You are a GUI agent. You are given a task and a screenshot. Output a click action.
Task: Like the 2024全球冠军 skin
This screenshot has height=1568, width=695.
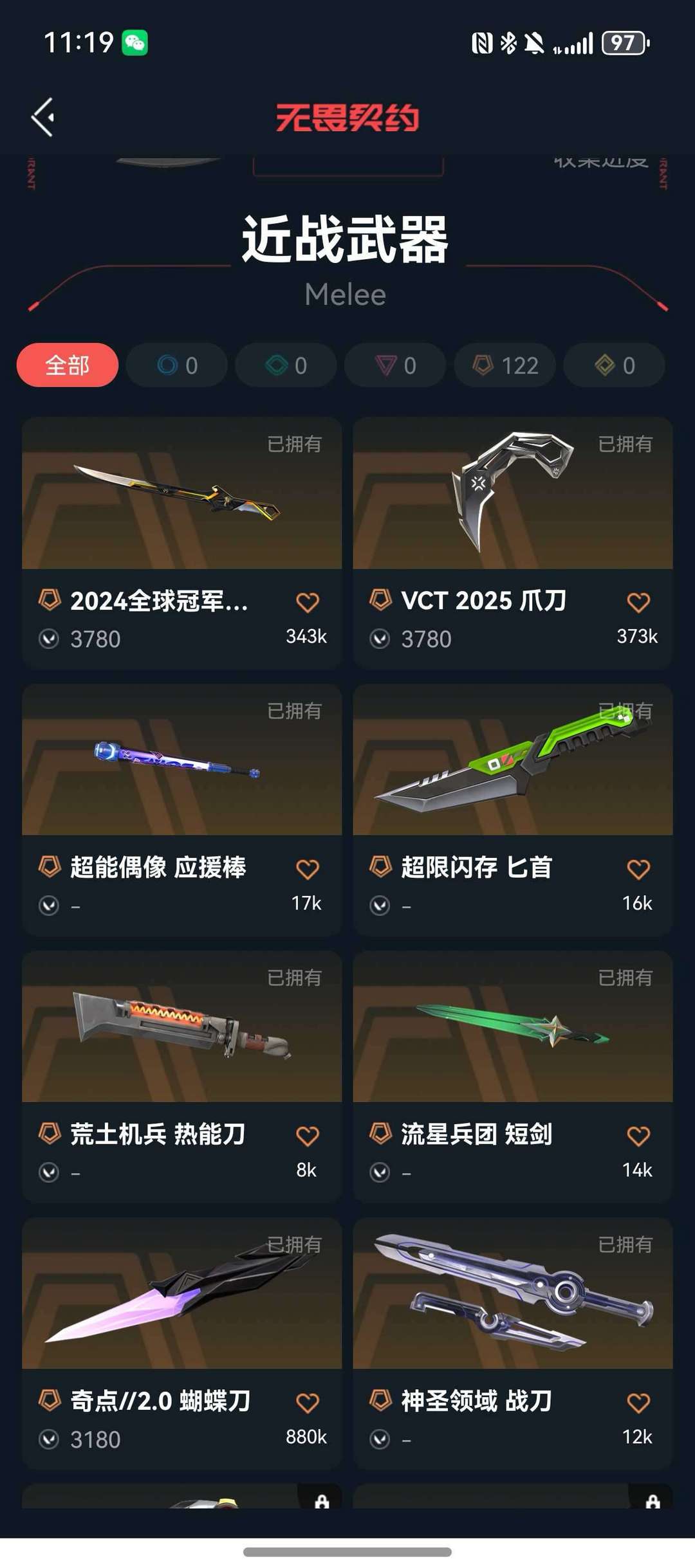tap(308, 603)
